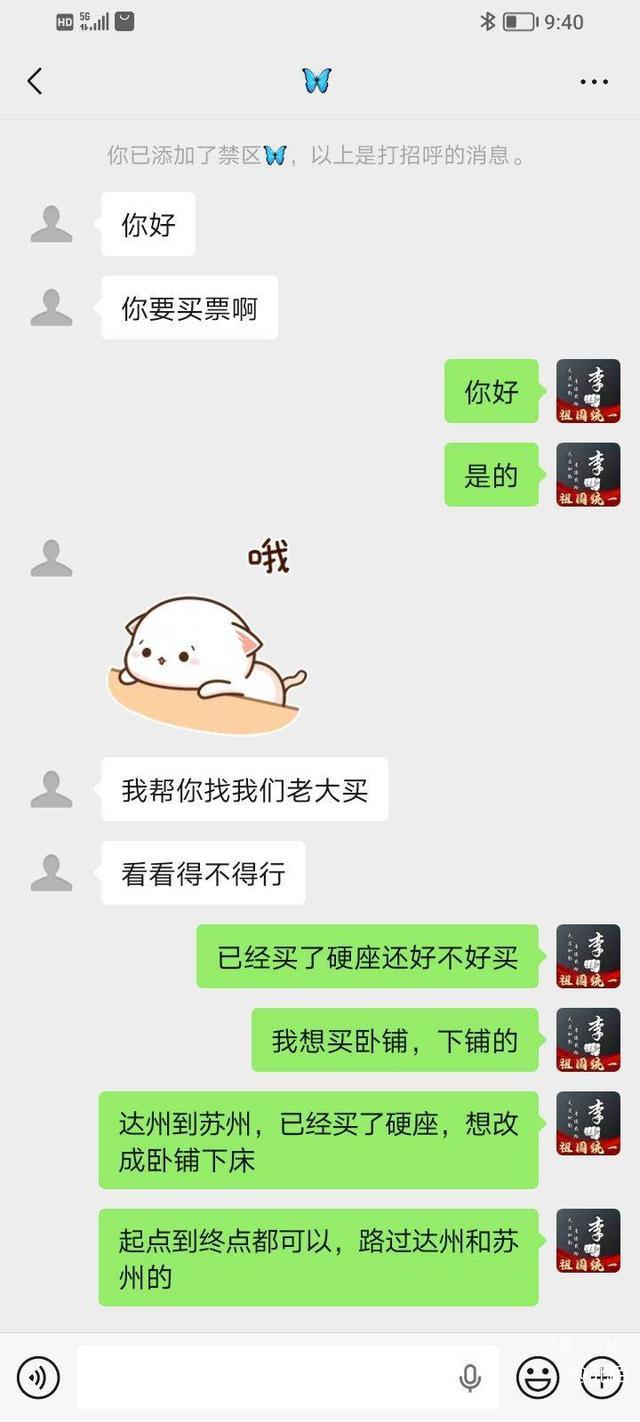Open the plus attachments panel
Image resolution: width=640 pixels, height=1422 pixels.
pos(602,1377)
